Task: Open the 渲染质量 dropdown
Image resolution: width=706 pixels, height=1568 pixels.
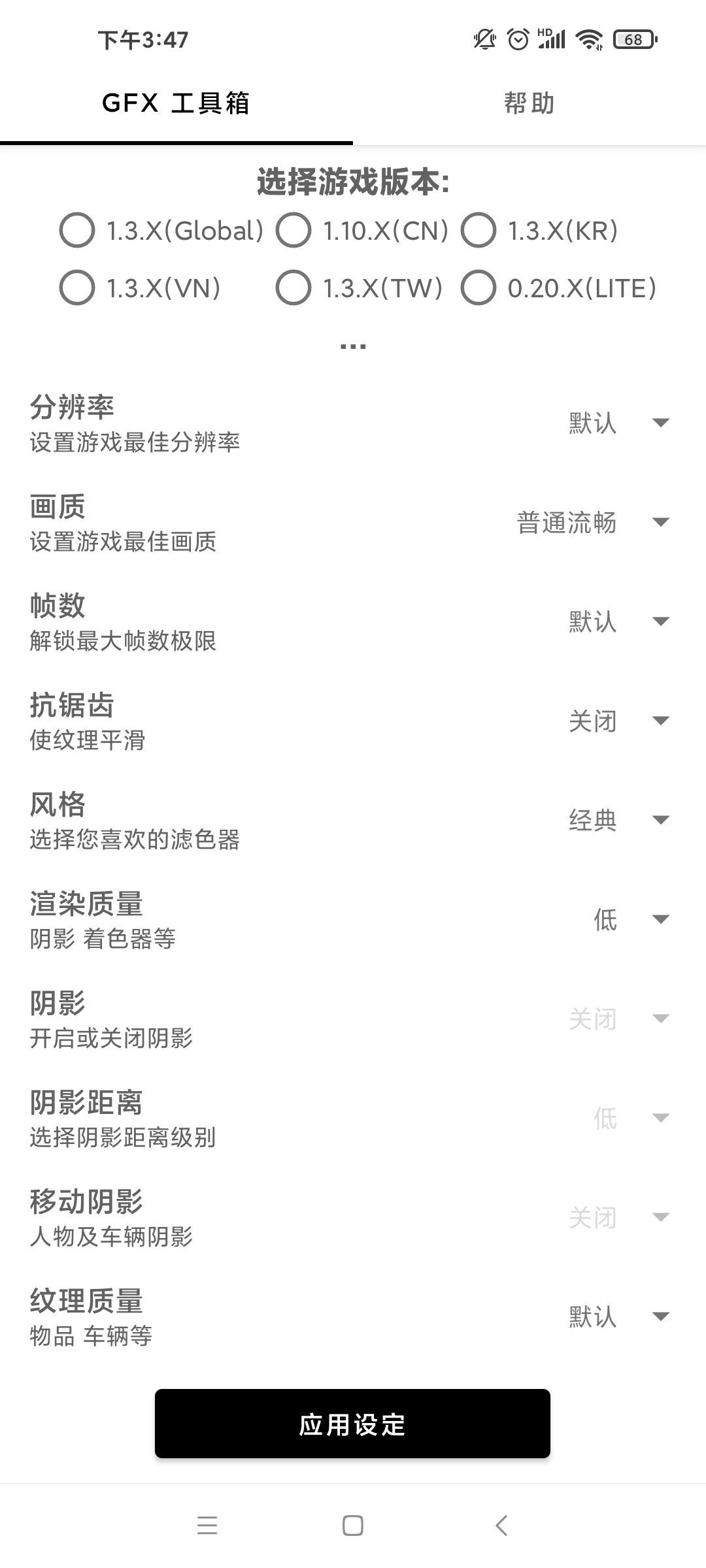Action: pyautogui.click(x=631, y=919)
